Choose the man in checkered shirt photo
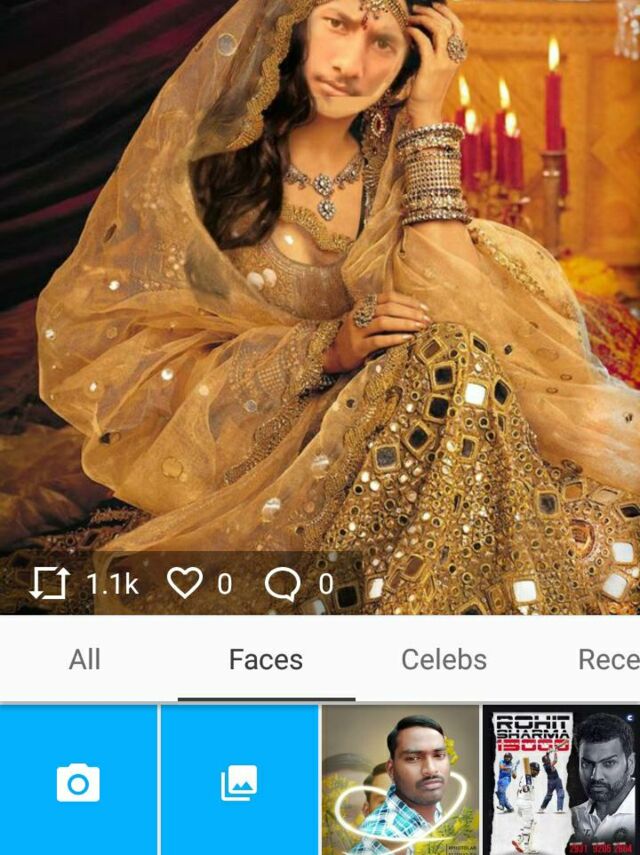Screen dimensions: 640x855 (400, 781)
